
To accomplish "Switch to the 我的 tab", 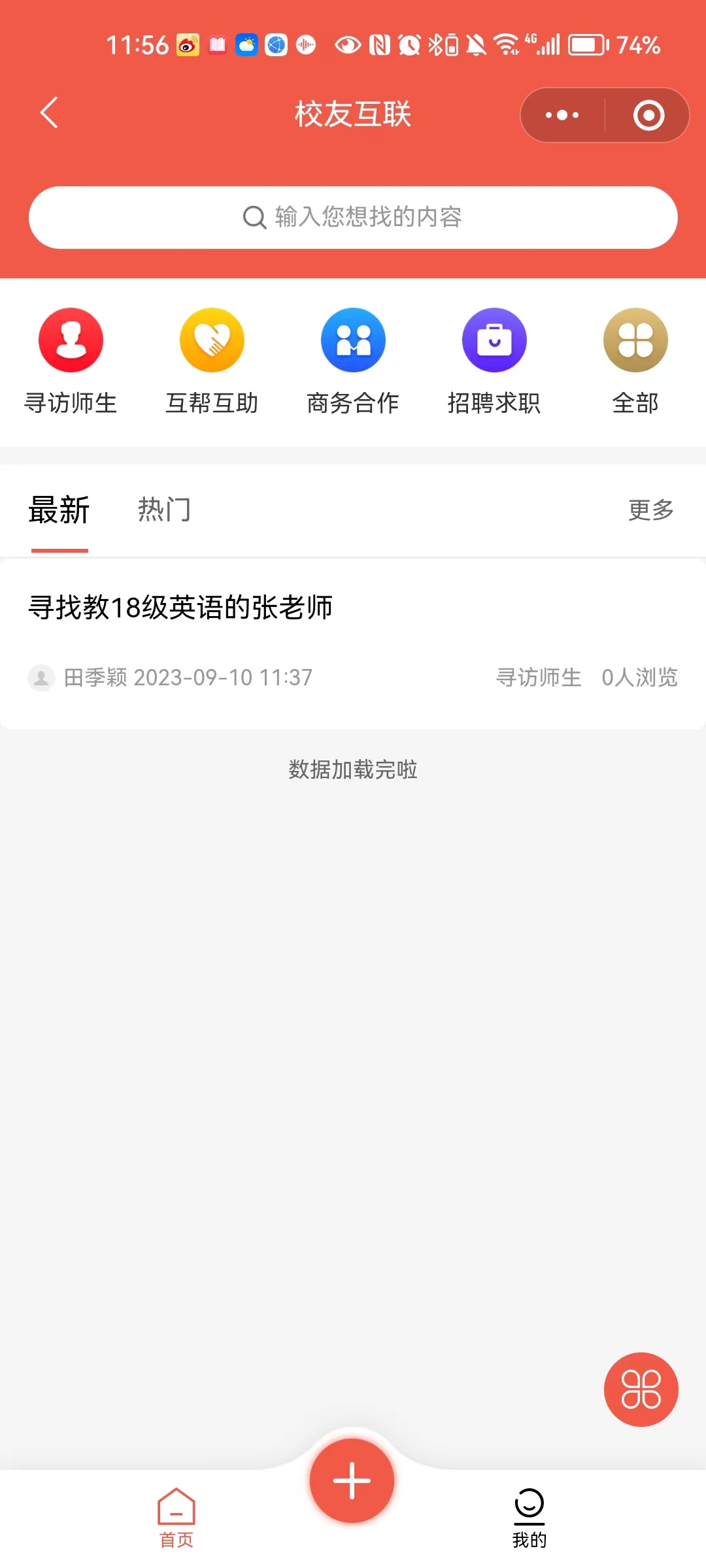I will (x=529, y=1518).
